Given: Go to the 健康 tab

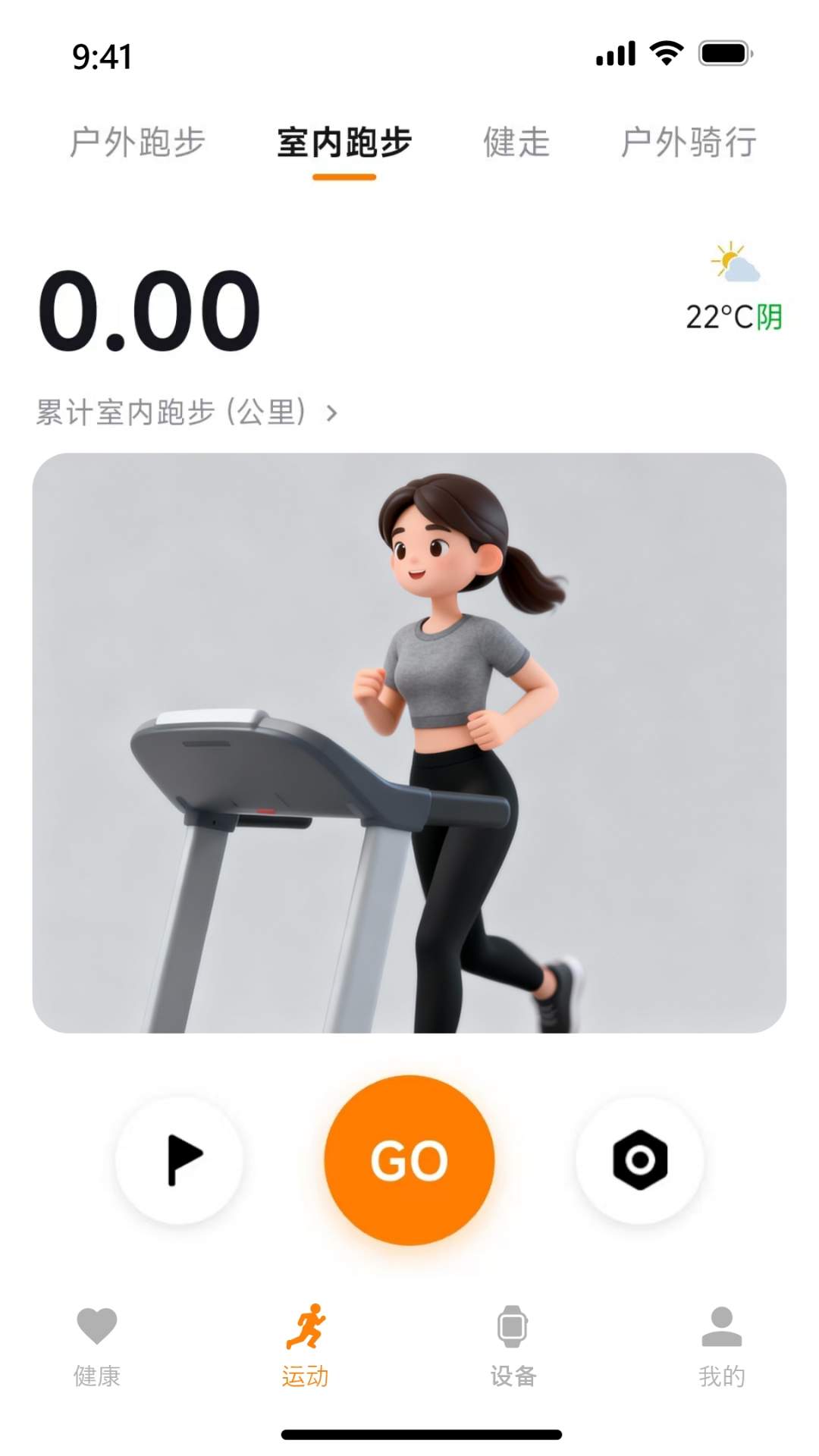Looking at the screenshot, I should pos(97,1347).
